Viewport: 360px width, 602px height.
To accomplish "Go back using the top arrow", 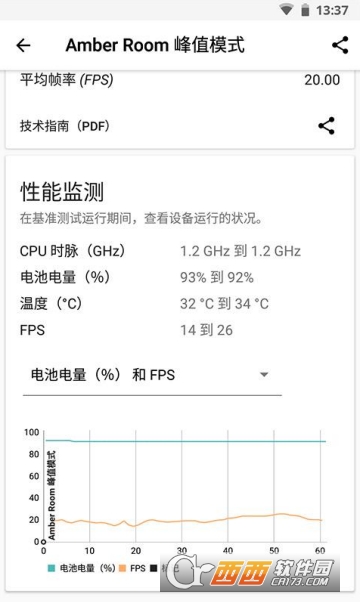I will (x=23, y=45).
